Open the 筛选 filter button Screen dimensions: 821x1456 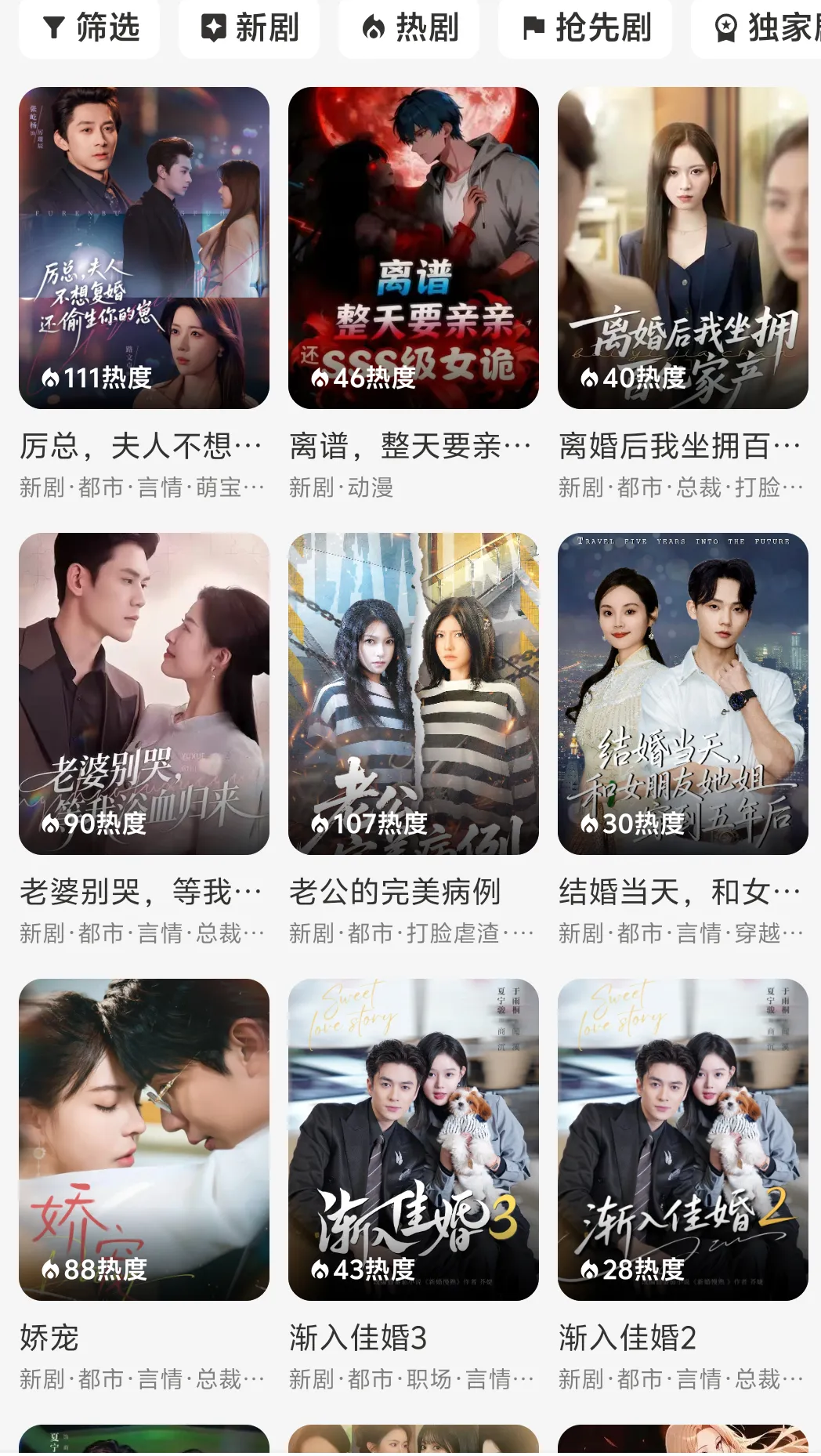pyautogui.click(x=89, y=28)
